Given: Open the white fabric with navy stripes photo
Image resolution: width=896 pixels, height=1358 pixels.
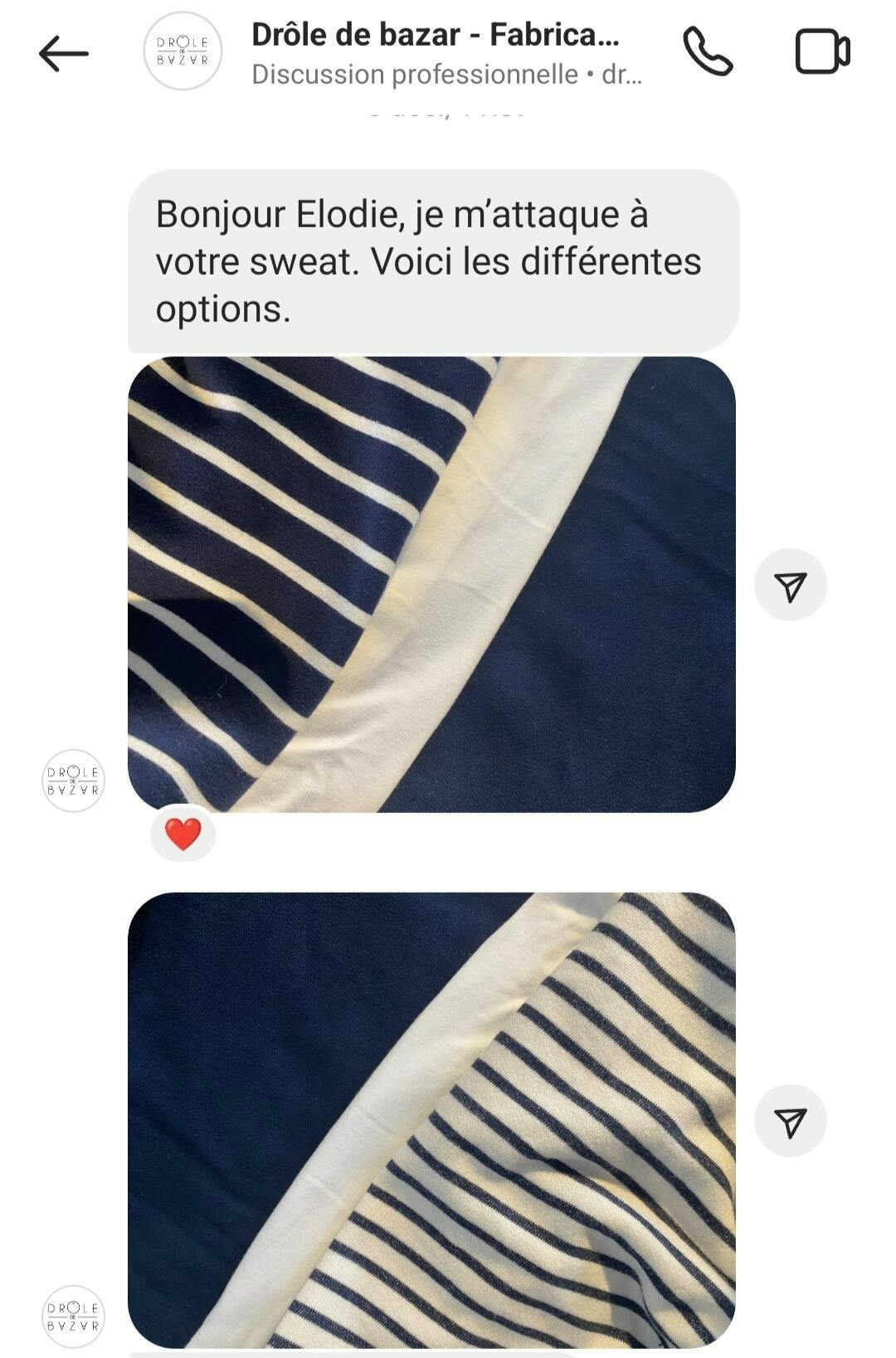Looking at the screenshot, I should pos(431,1120).
